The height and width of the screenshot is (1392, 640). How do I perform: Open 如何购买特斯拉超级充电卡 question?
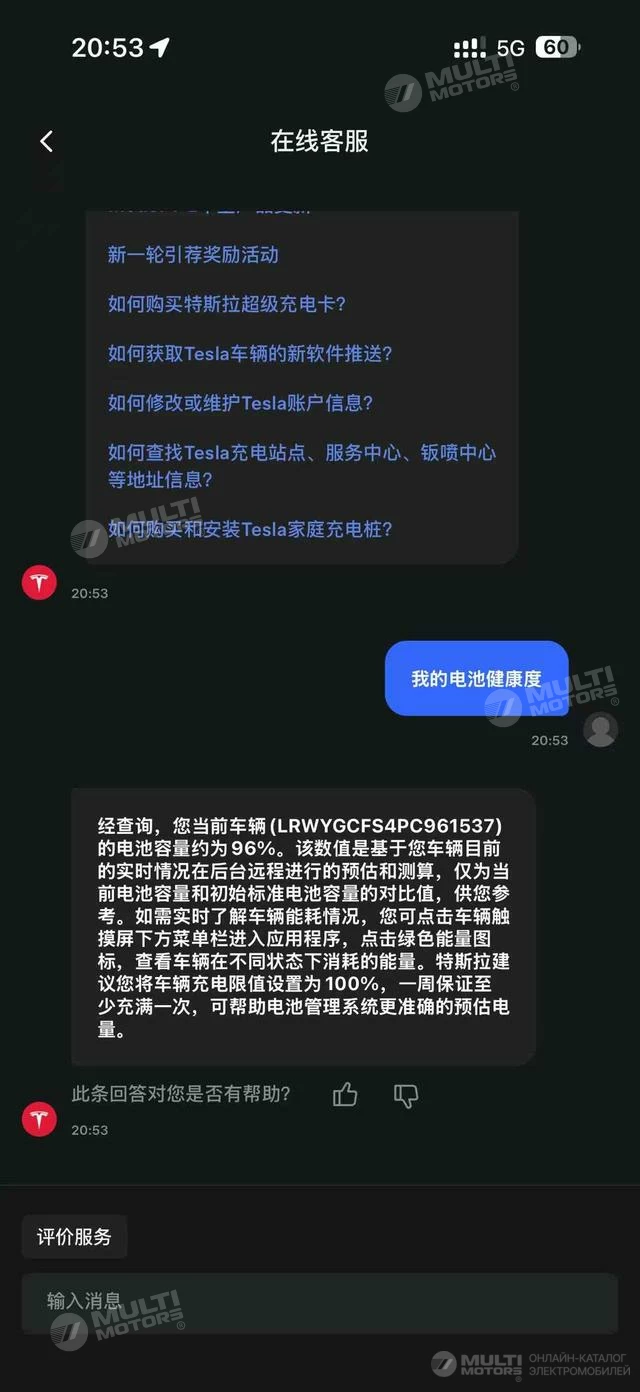pos(227,304)
